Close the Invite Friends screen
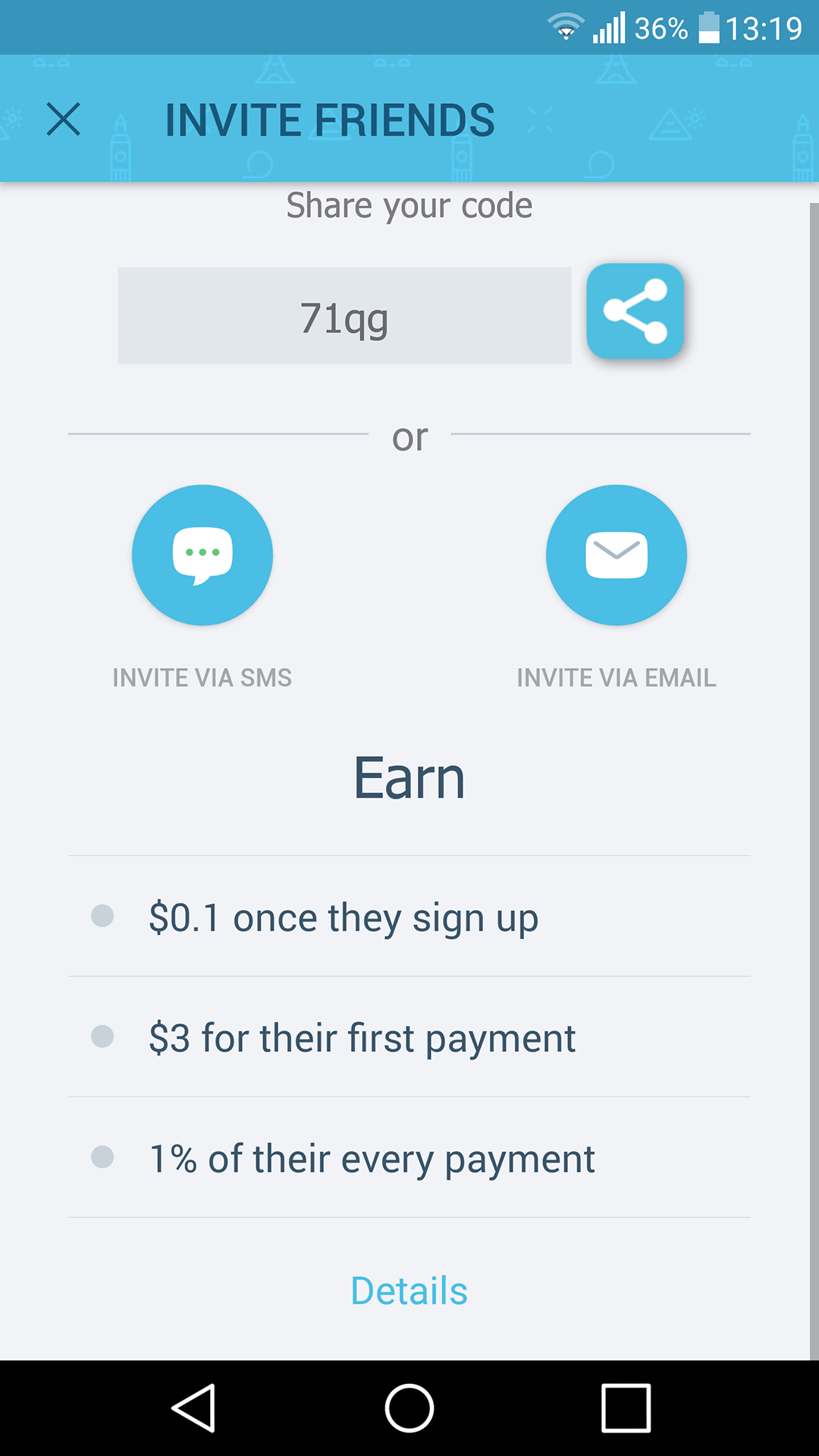This screenshot has height=1456, width=819. (63, 119)
